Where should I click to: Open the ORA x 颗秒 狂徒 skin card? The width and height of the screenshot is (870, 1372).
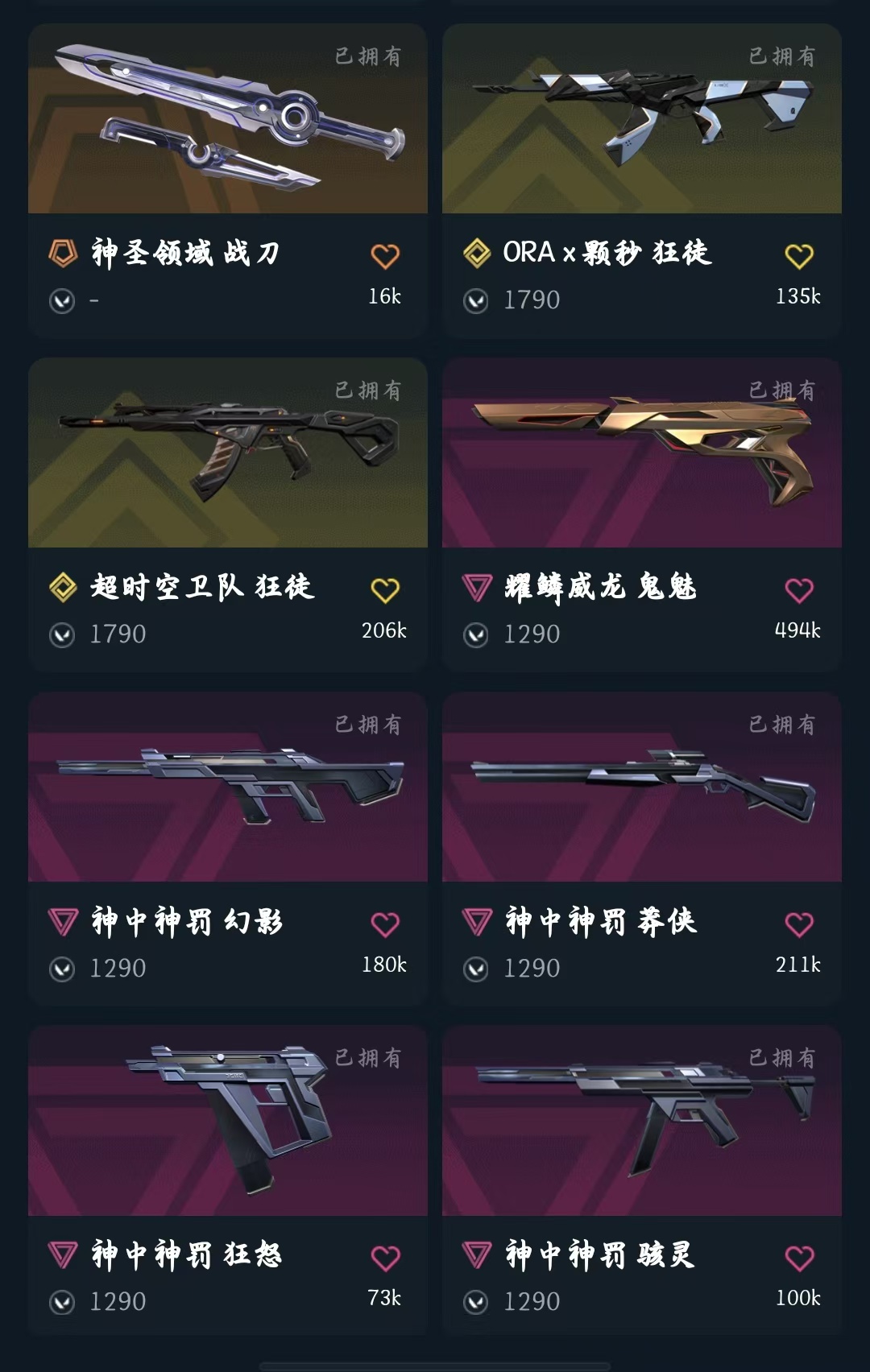click(x=642, y=180)
